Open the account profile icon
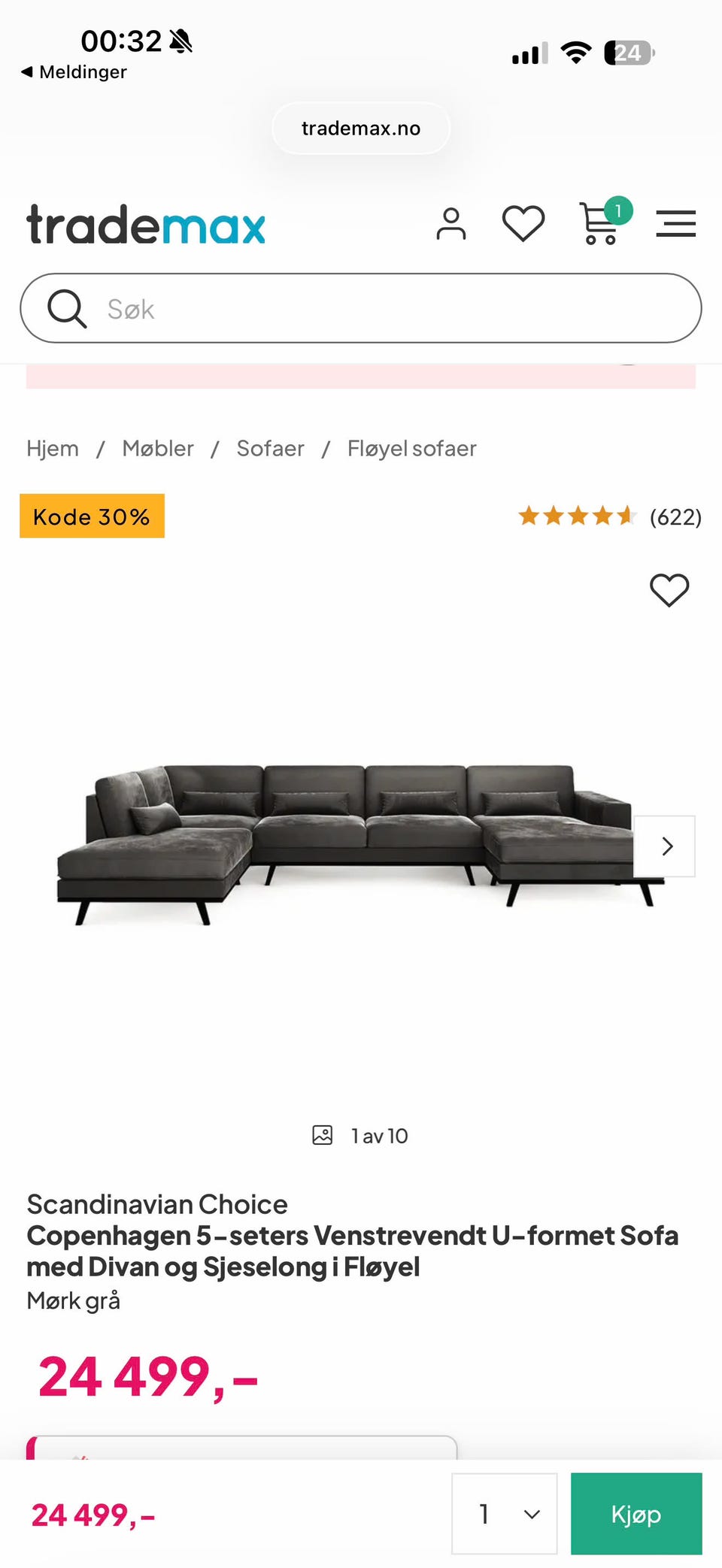The width and height of the screenshot is (722, 1568). tap(452, 223)
